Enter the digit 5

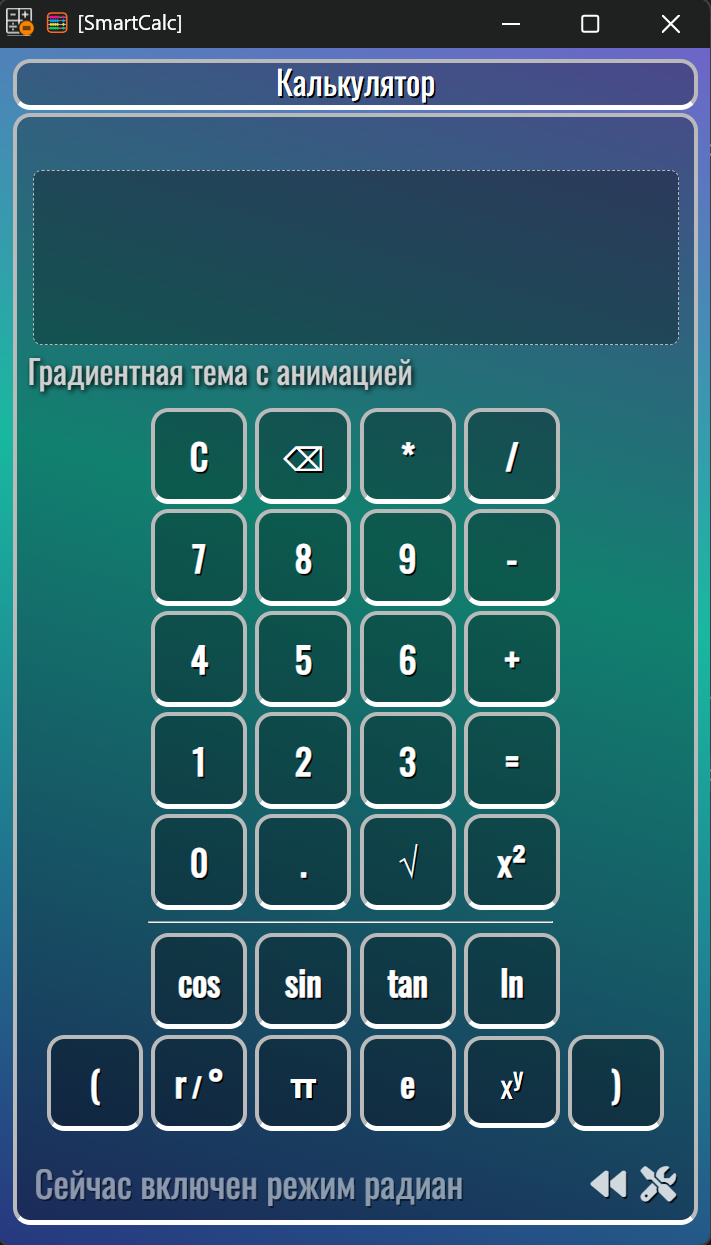[303, 659]
